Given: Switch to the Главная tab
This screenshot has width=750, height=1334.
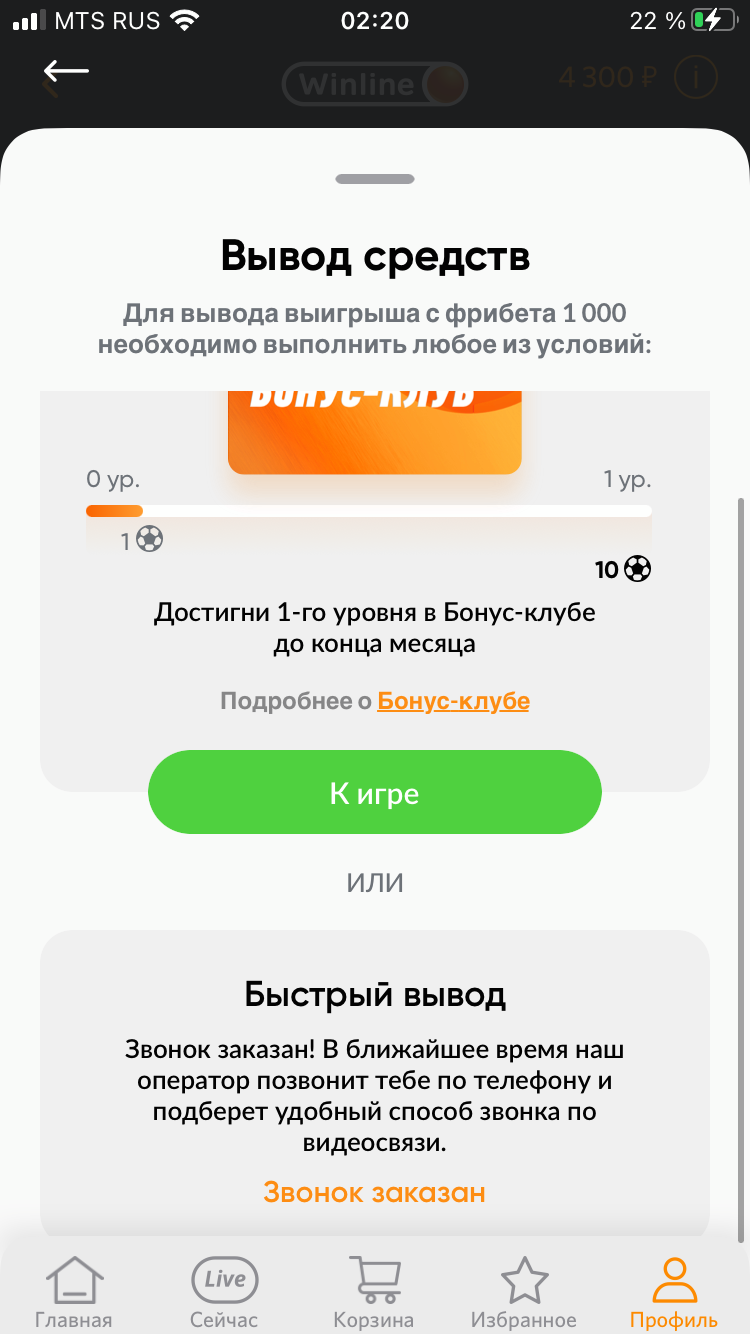Looking at the screenshot, I should tap(74, 1291).
